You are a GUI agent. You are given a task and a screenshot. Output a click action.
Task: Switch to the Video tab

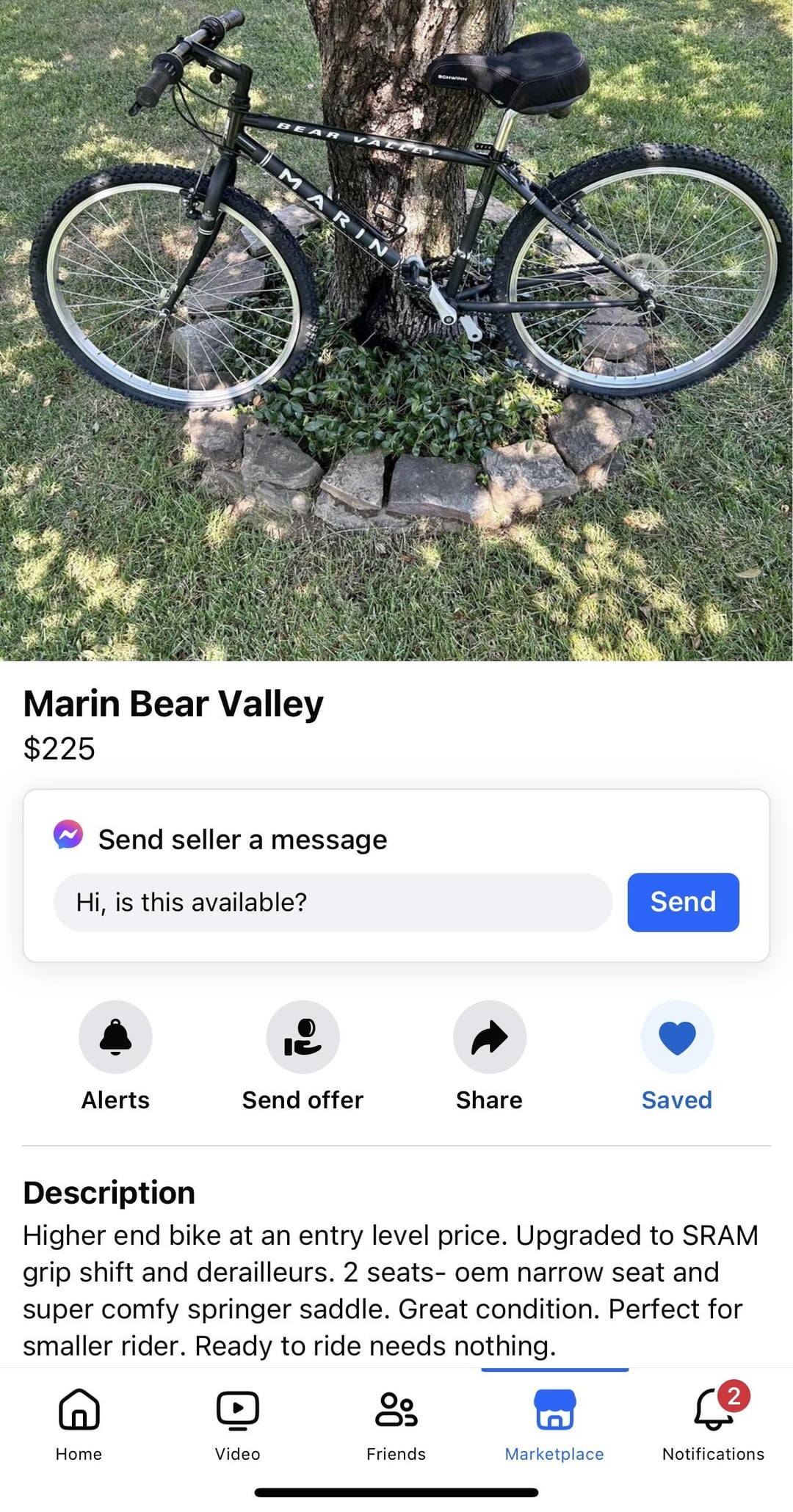click(x=238, y=1425)
